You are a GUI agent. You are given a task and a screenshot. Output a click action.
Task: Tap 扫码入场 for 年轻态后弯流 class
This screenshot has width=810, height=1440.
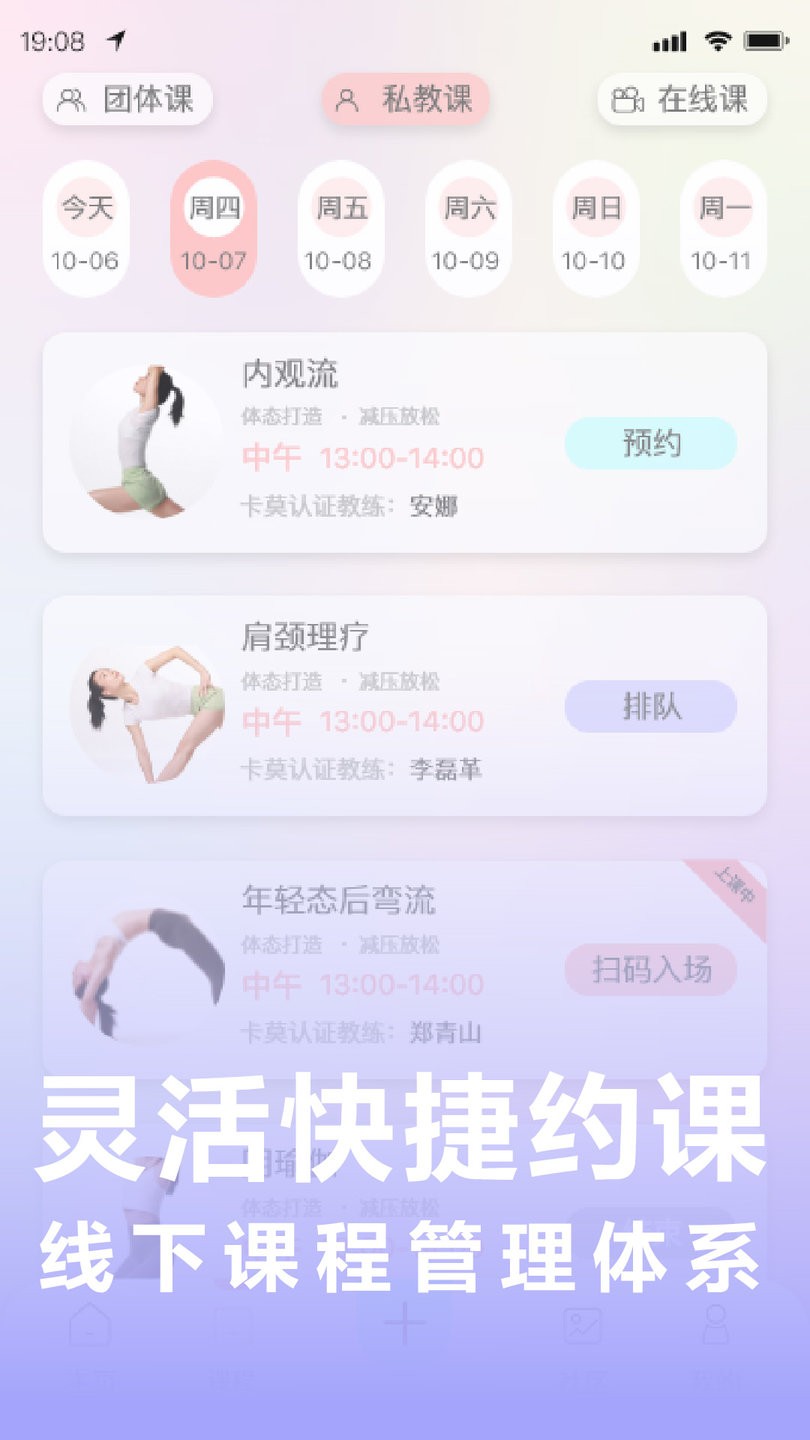(x=651, y=971)
